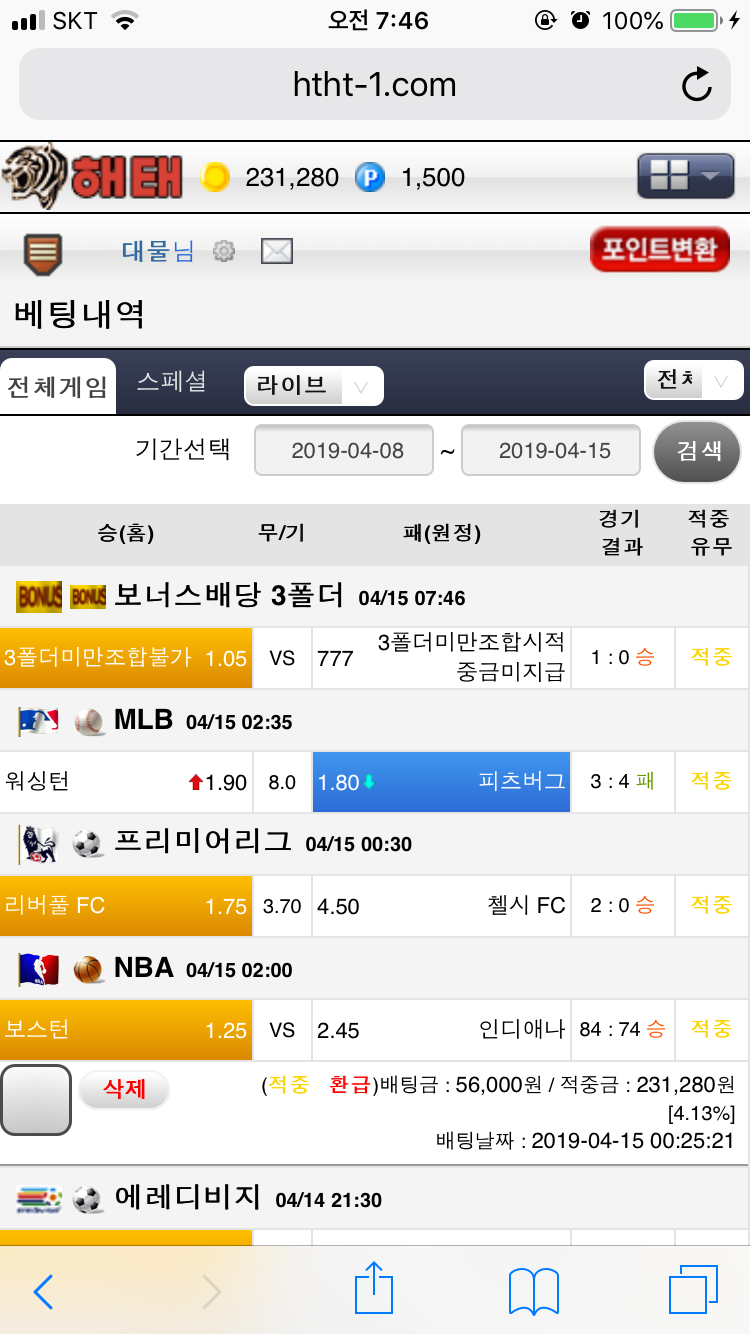Open the grid menu dropdown
This screenshot has width=750, height=1334.
[685, 178]
